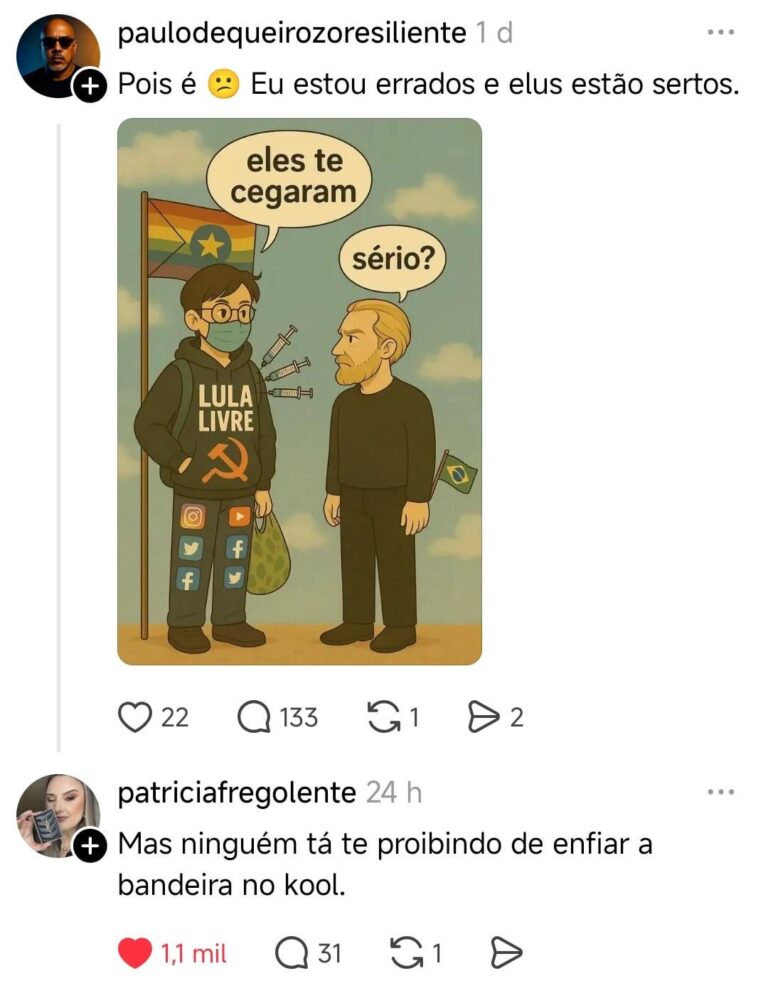
Task: Open patriciafregolente's profile from username
Action: 237,793
